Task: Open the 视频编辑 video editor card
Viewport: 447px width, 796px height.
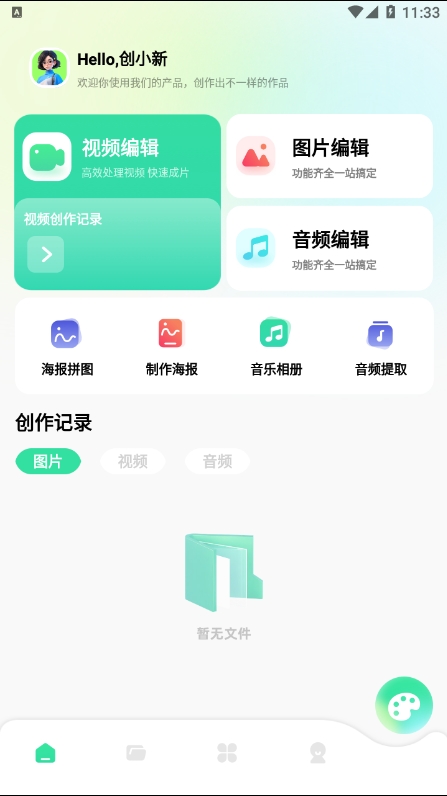Action: point(117,157)
